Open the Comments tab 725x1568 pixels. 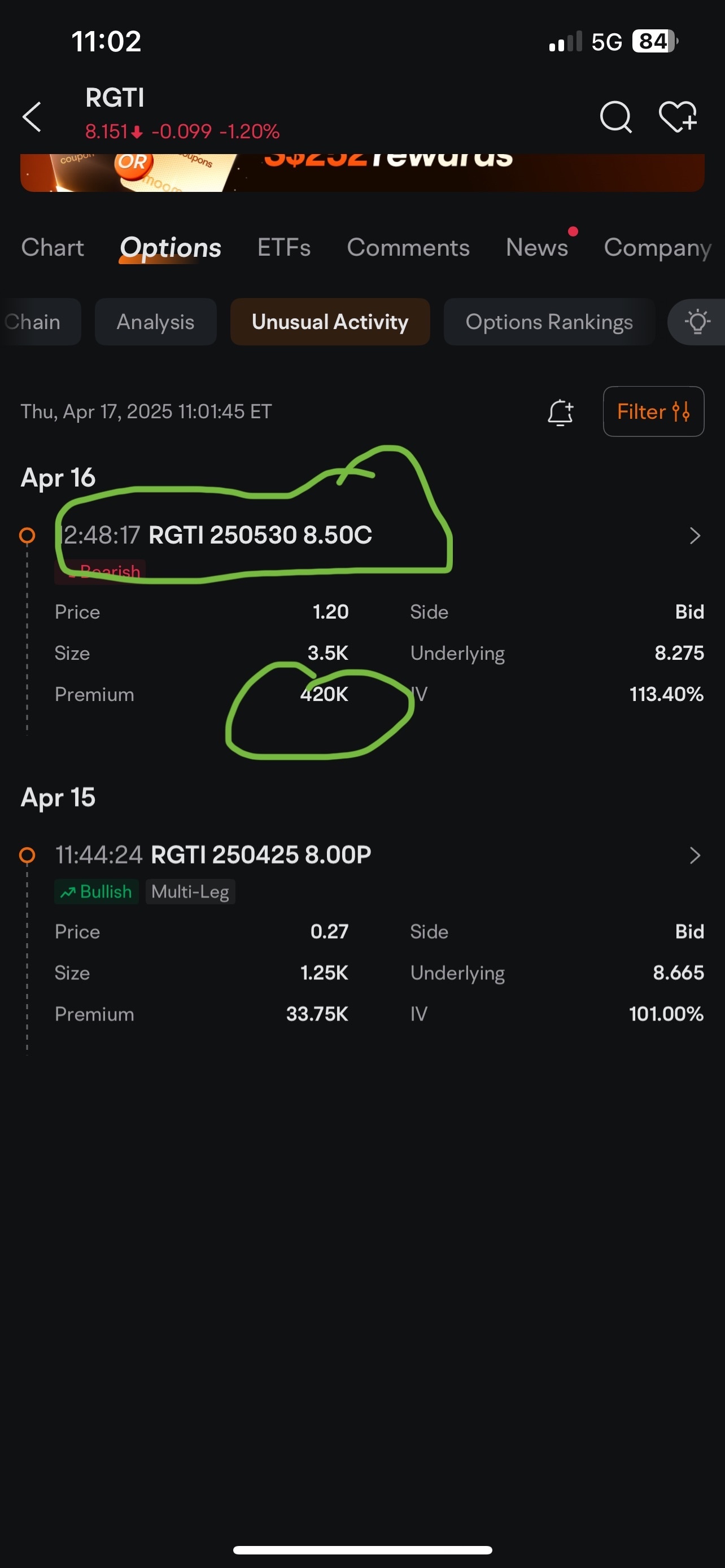(408, 248)
